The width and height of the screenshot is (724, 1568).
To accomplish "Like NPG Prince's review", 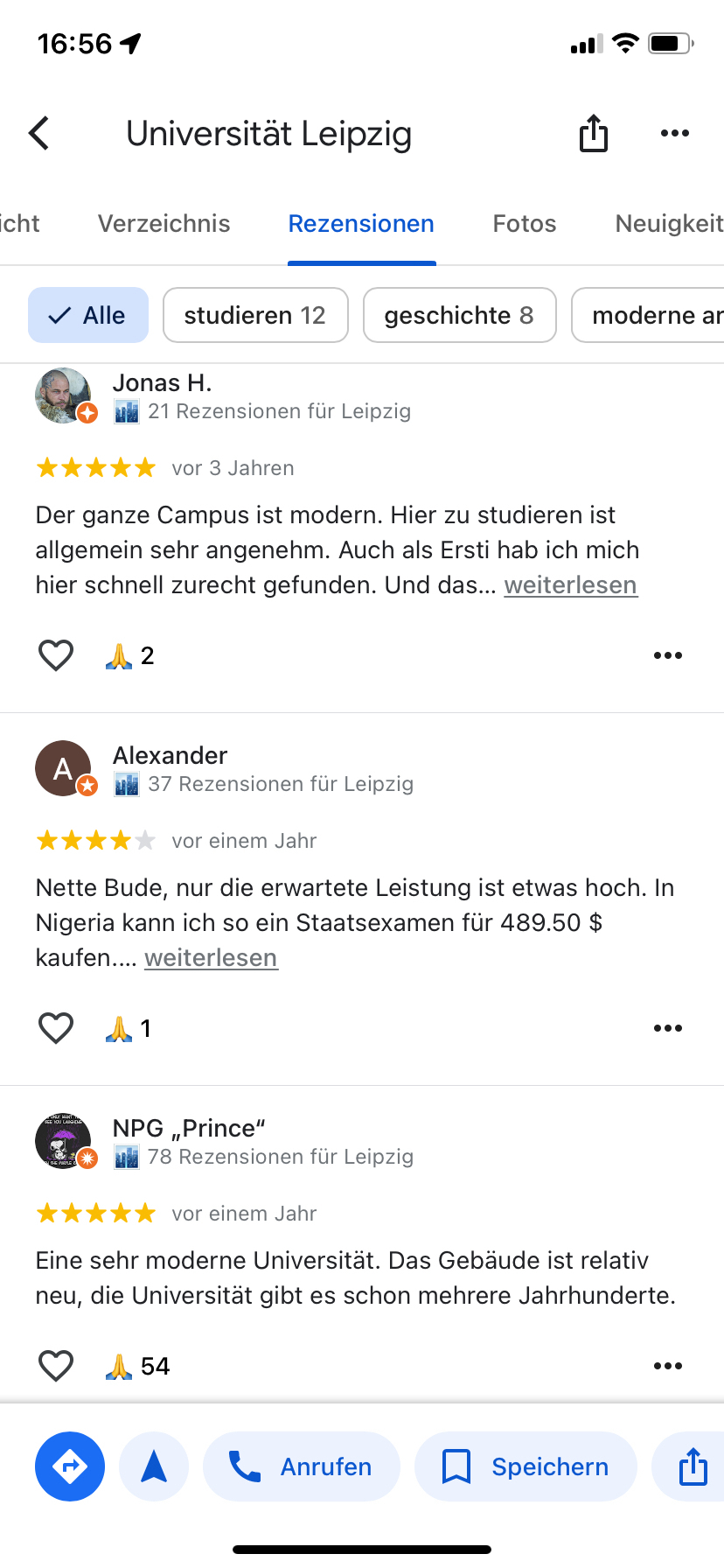I will (x=56, y=1366).
